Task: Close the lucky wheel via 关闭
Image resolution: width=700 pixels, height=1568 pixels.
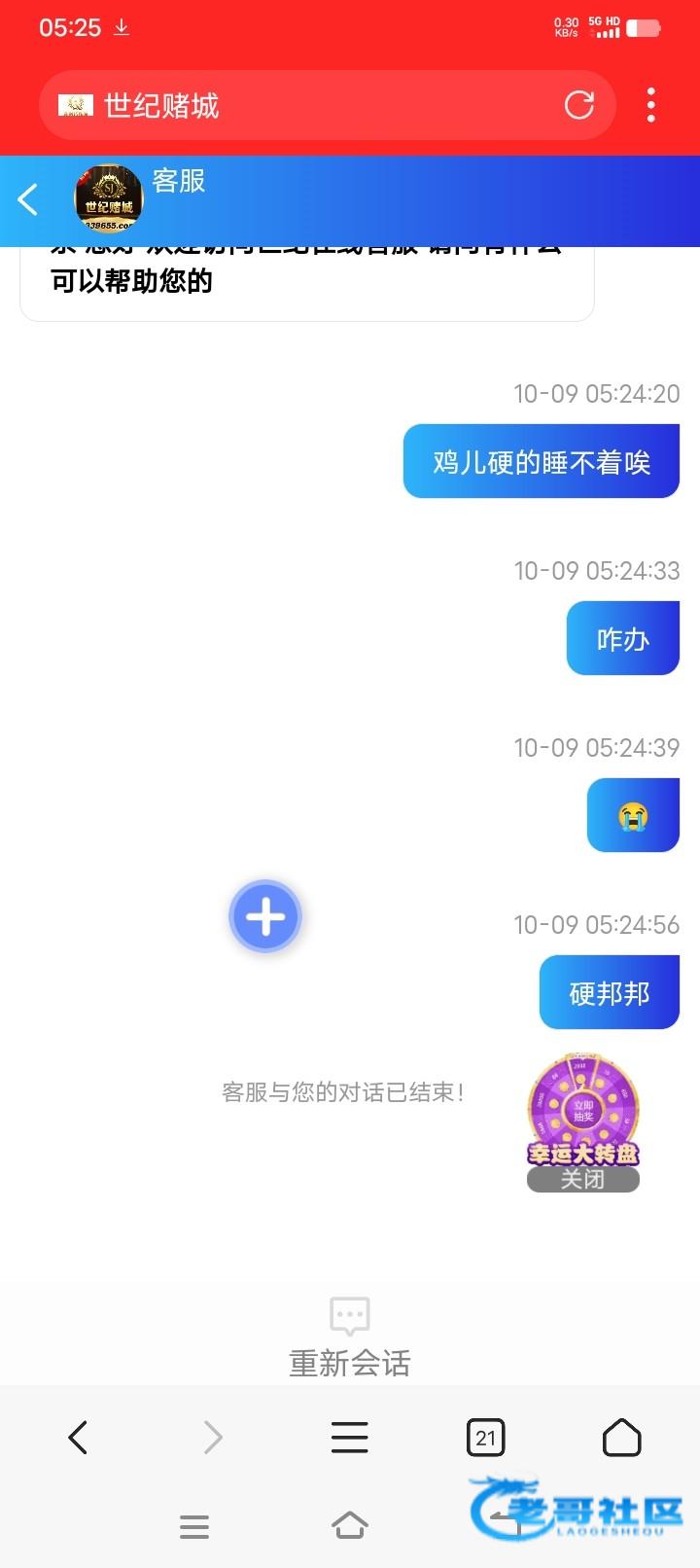Action: (x=583, y=1179)
